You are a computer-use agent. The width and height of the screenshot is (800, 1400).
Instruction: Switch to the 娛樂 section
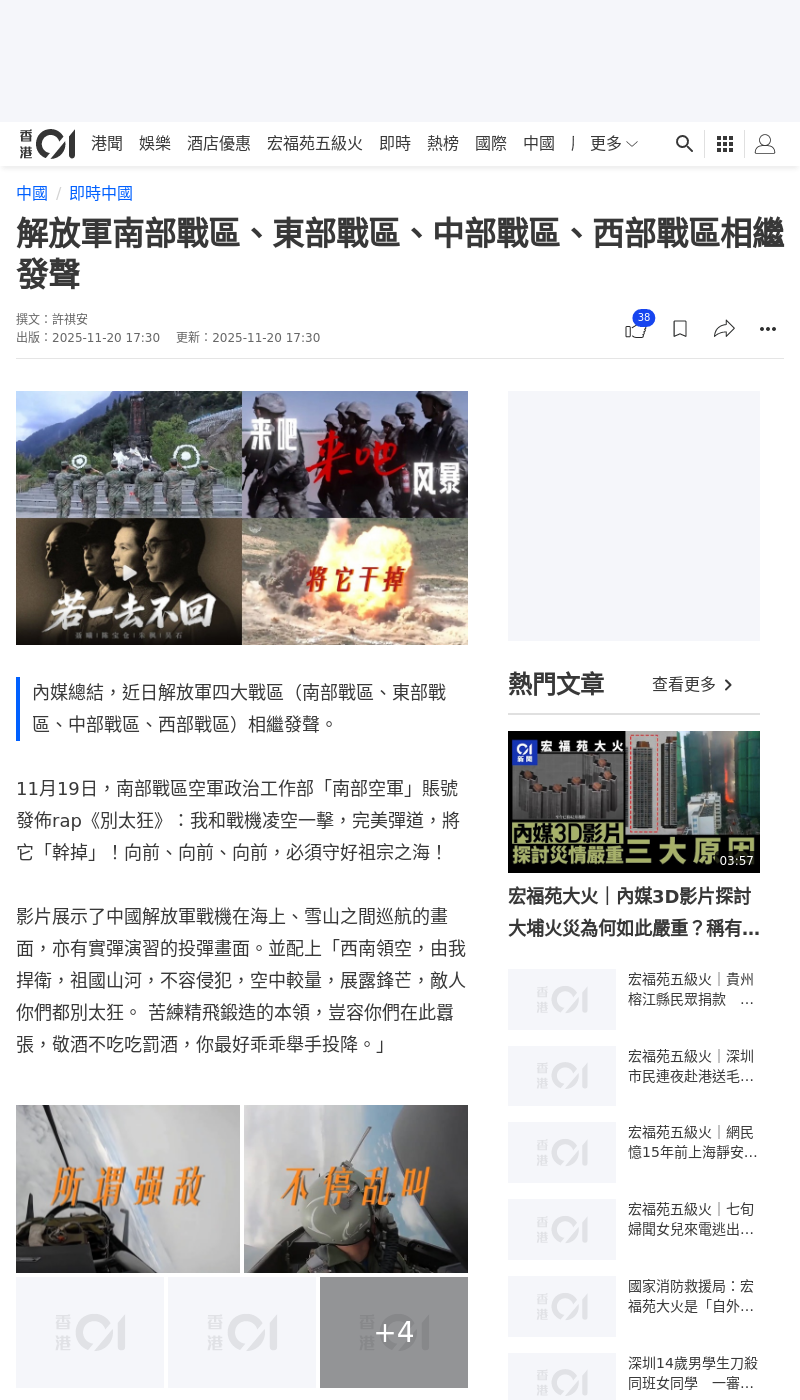[x=155, y=144]
